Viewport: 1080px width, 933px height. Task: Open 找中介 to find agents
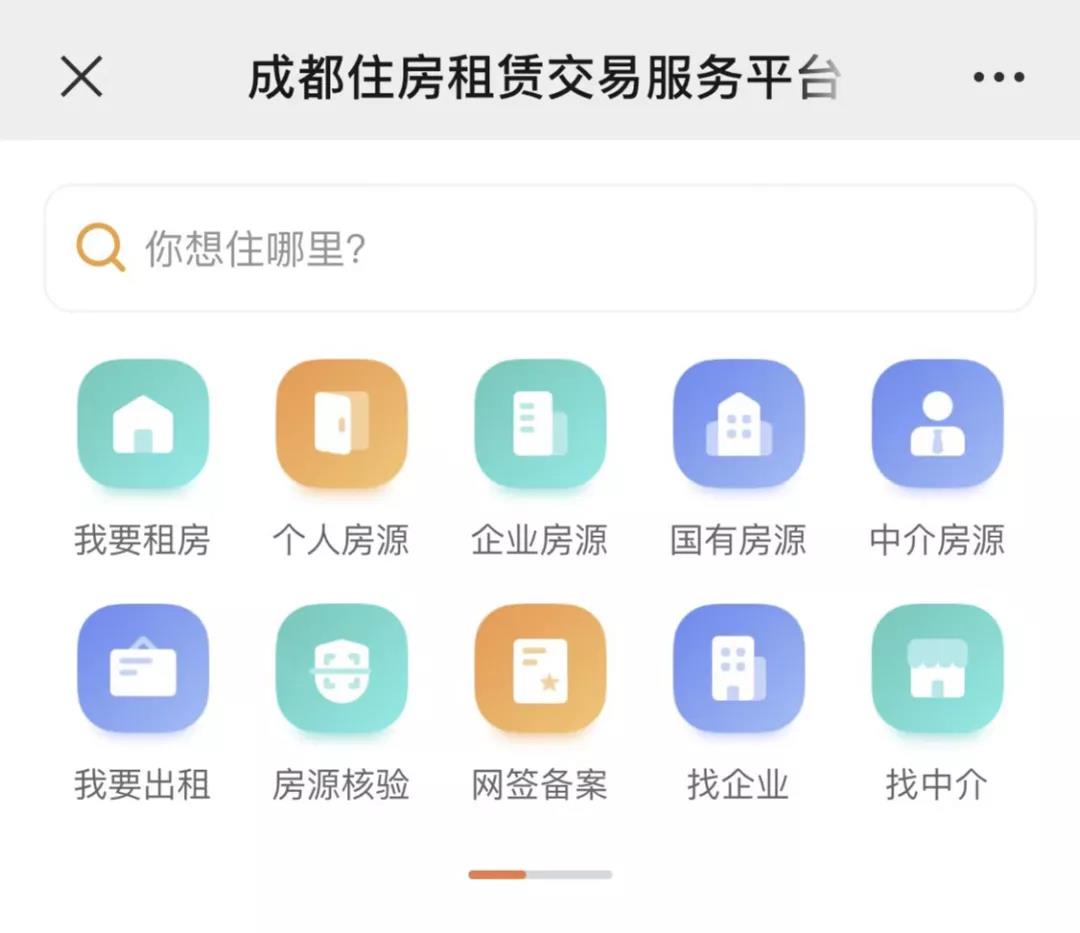tap(937, 670)
